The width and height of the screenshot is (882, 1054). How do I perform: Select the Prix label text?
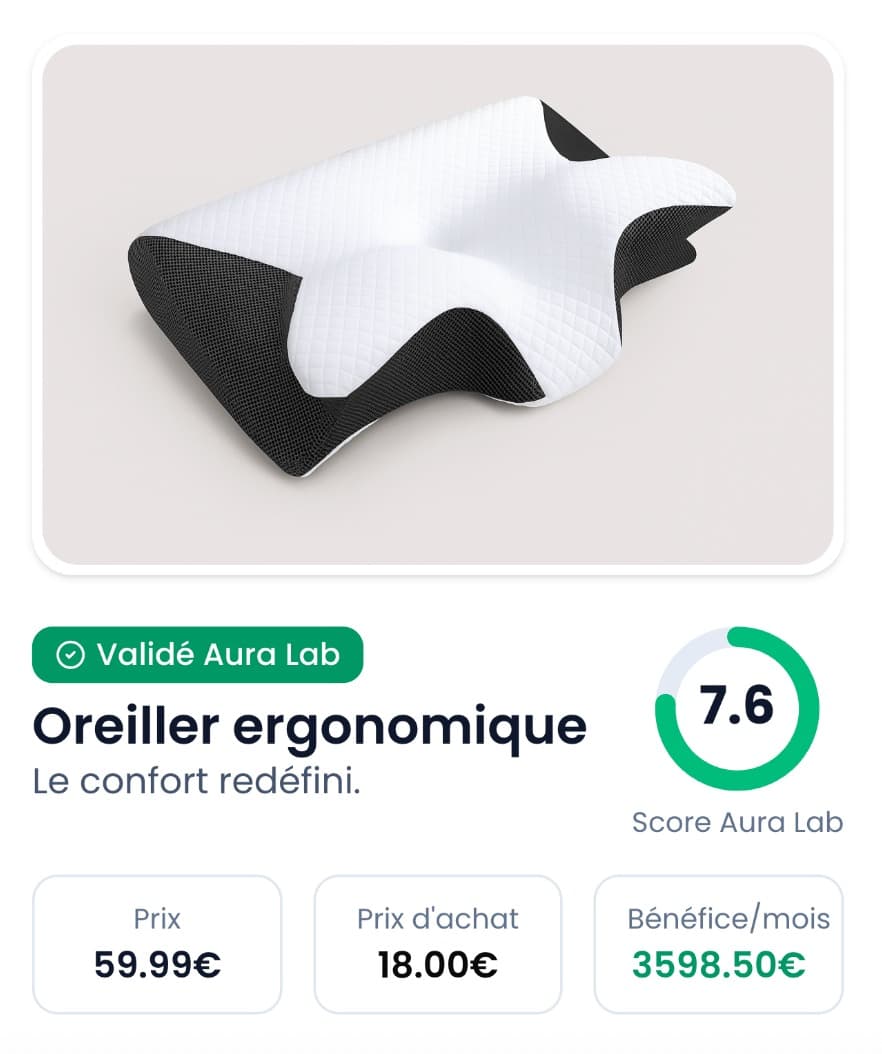pos(158,918)
